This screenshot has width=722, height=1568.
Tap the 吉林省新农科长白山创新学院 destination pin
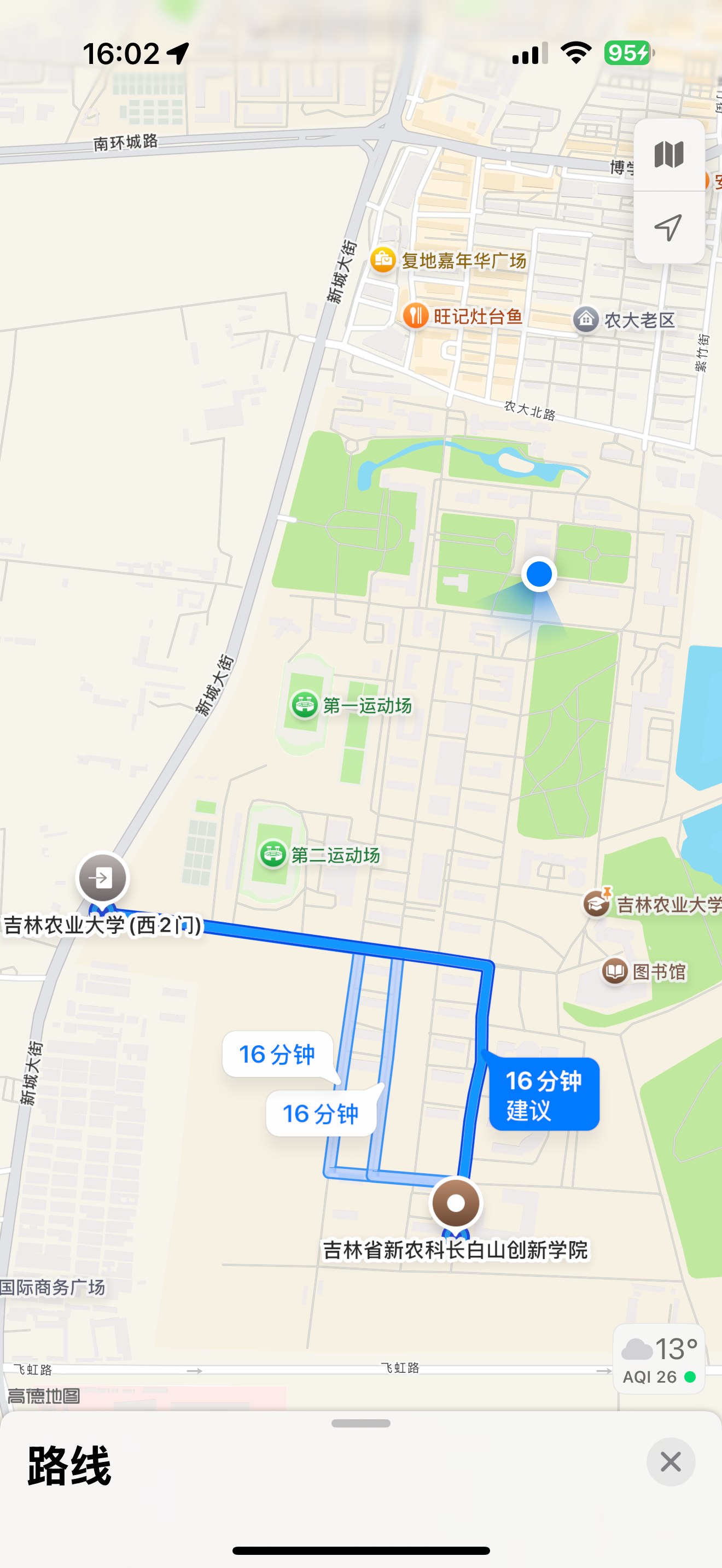pos(456,1203)
